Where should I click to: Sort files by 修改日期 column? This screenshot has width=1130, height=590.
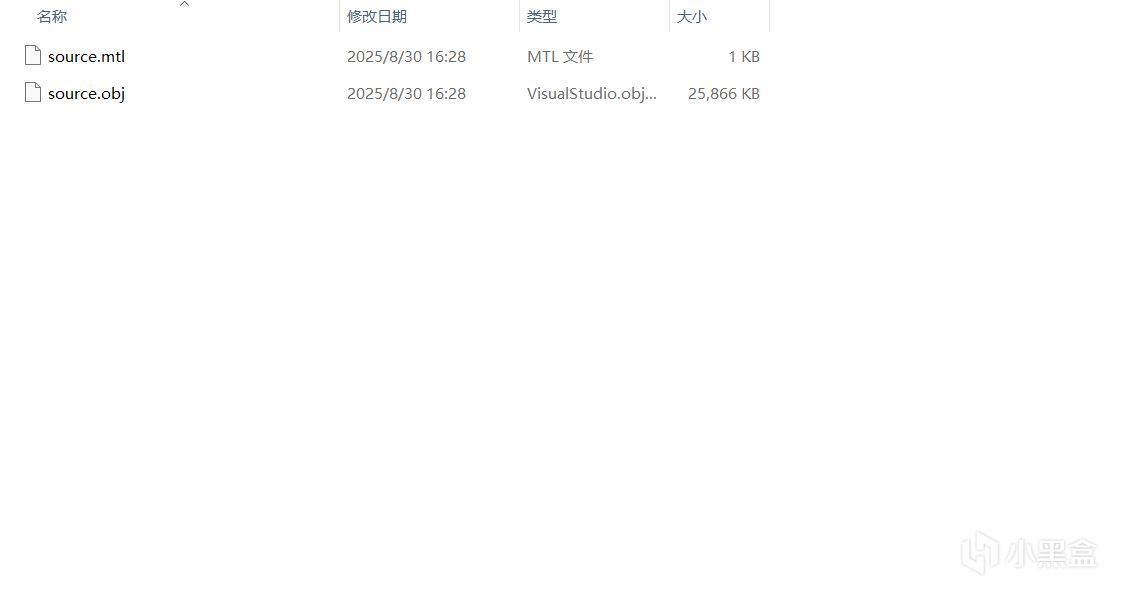tap(377, 16)
